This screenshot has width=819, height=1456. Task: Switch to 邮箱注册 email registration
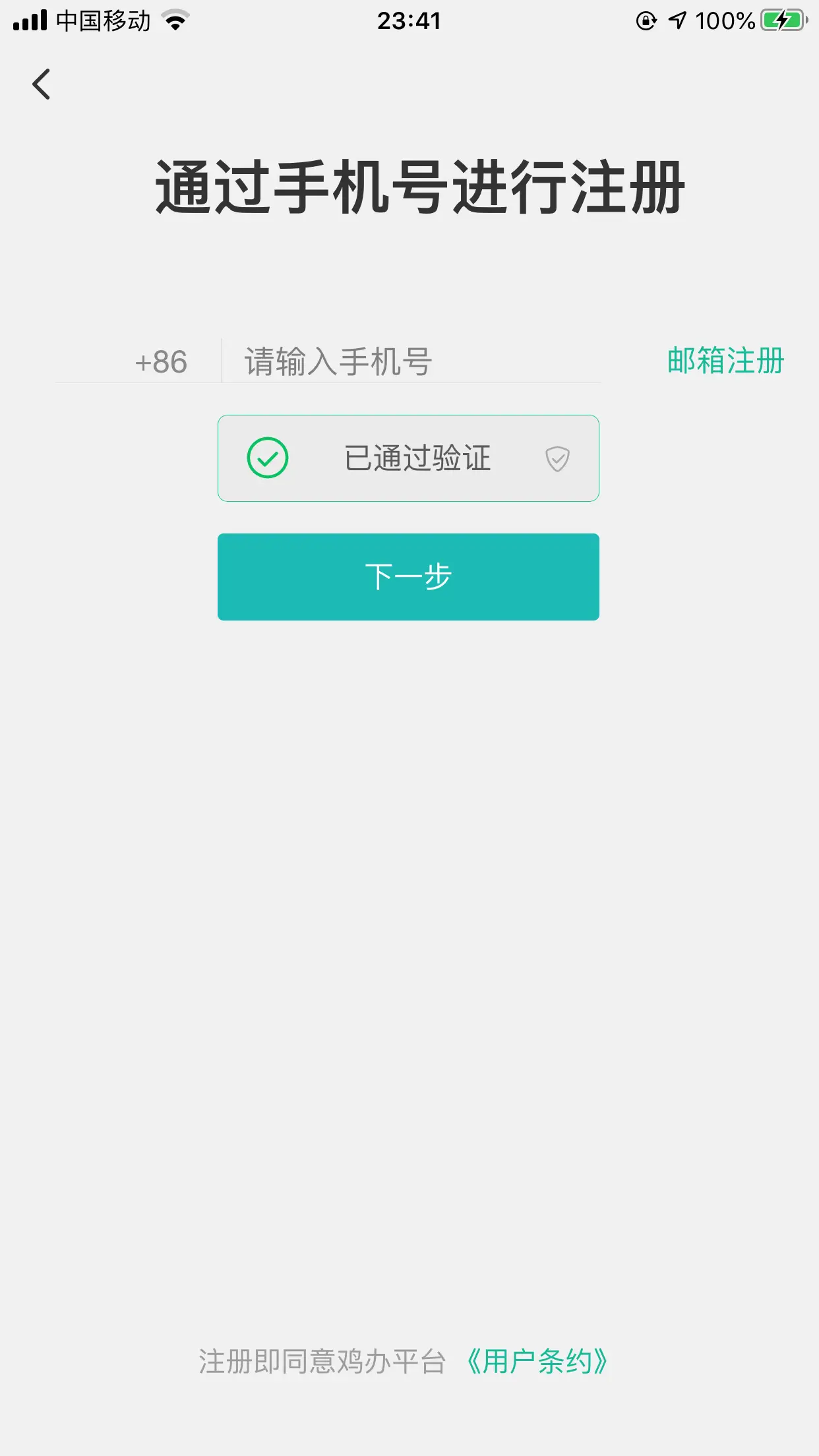pyautogui.click(x=725, y=361)
